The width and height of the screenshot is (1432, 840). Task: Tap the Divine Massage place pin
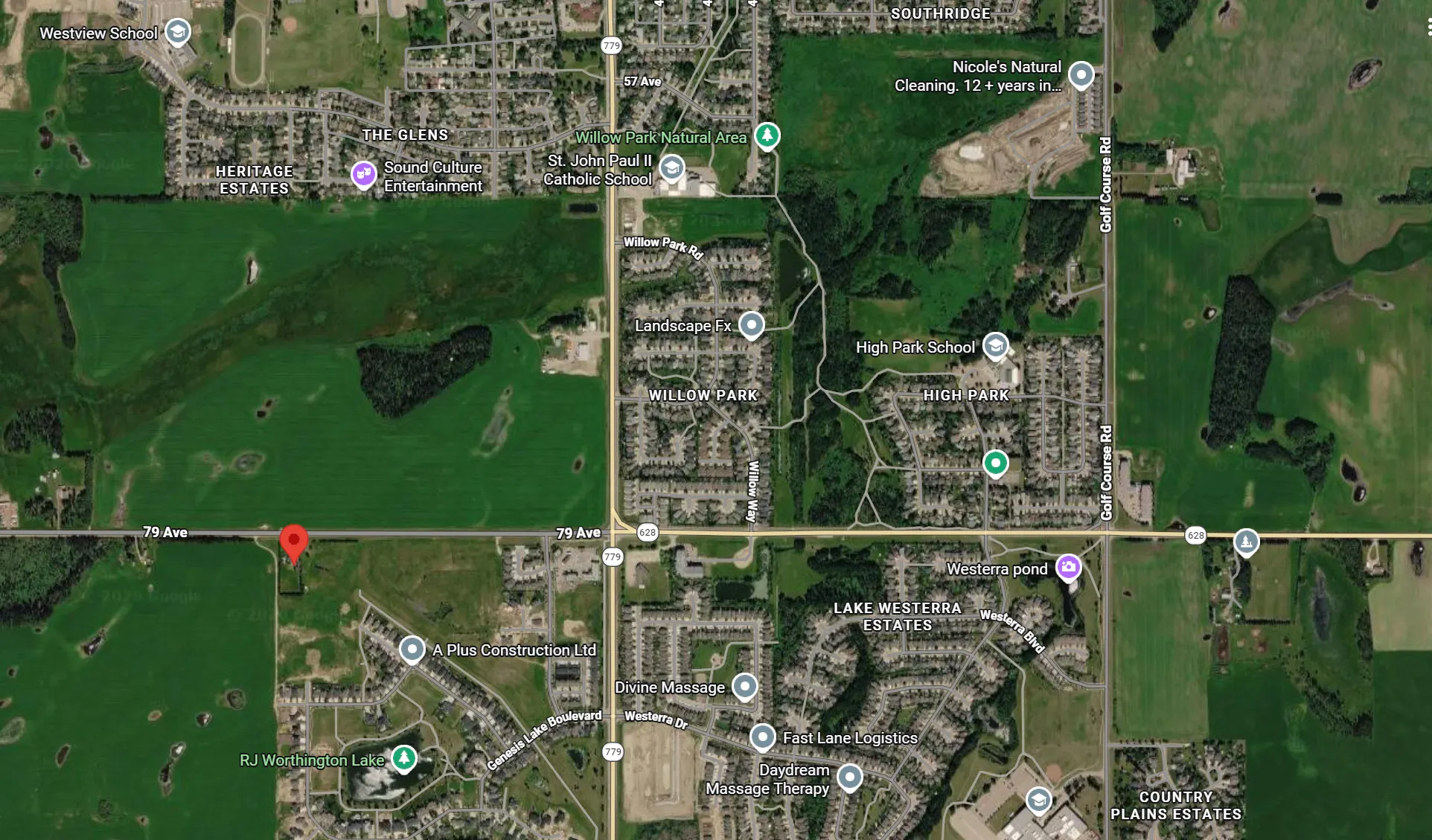pos(745,687)
